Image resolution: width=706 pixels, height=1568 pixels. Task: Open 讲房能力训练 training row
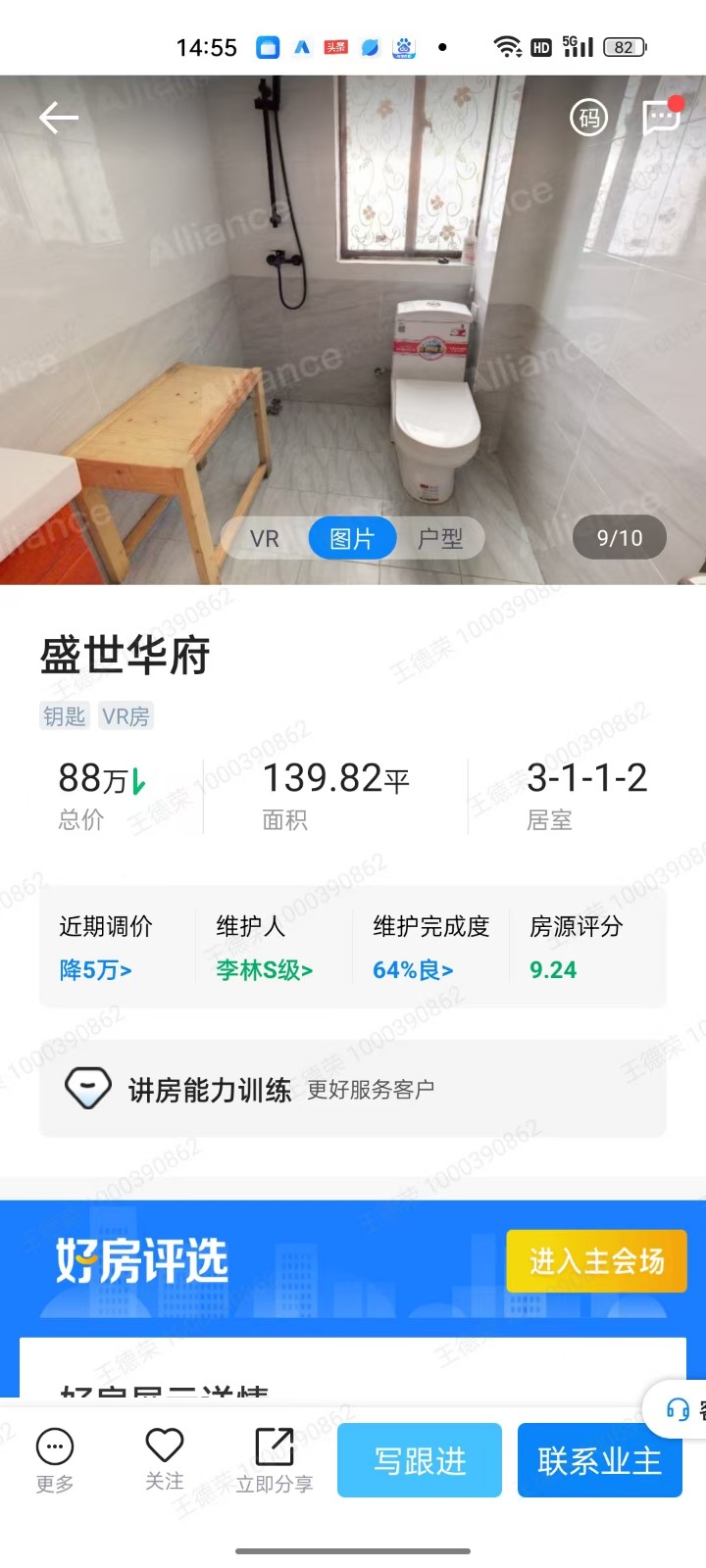(353, 1090)
